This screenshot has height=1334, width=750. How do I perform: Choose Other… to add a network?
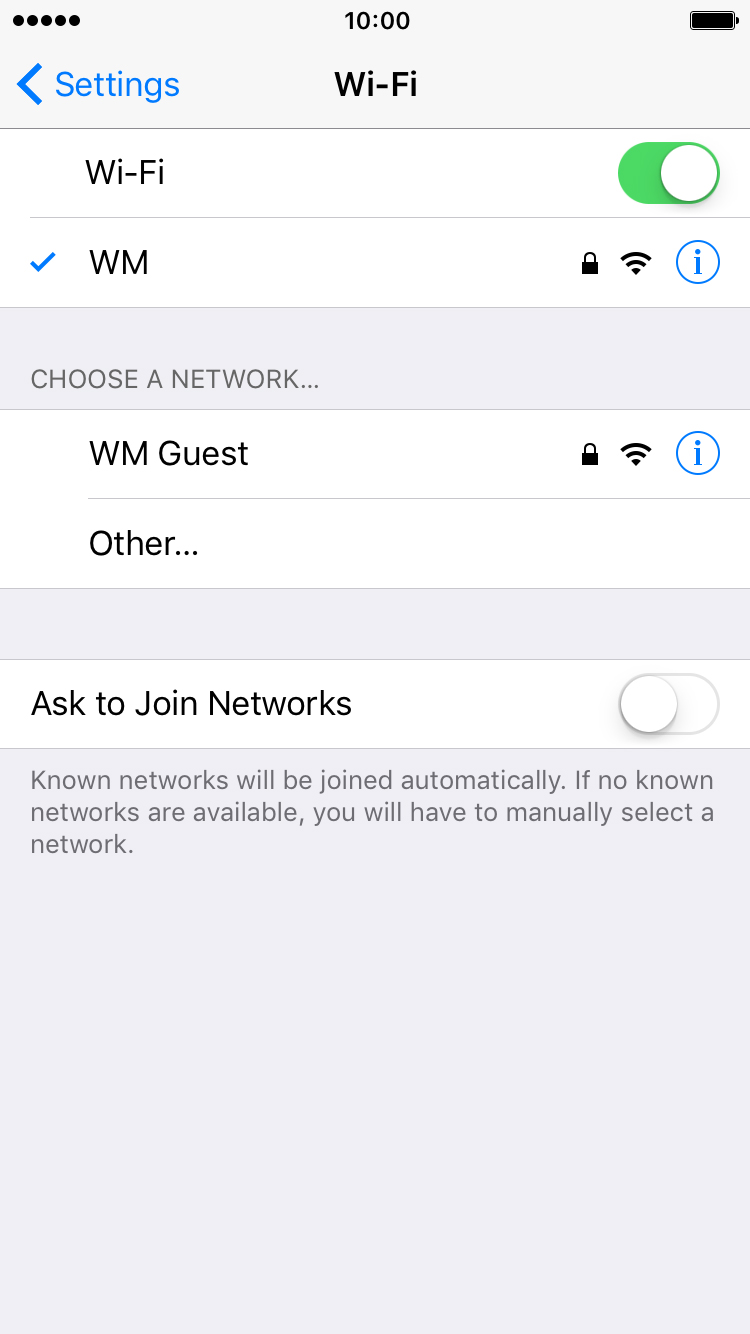coord(375,544)
